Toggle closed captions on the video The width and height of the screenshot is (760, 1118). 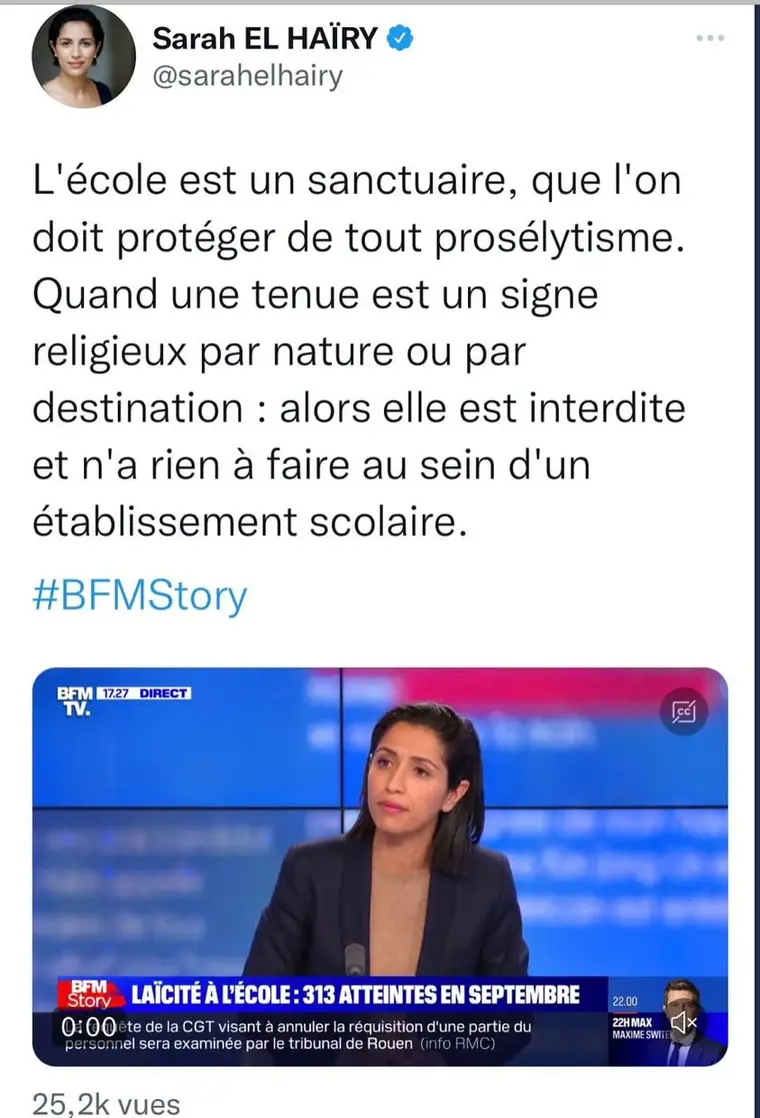[684, 711]
